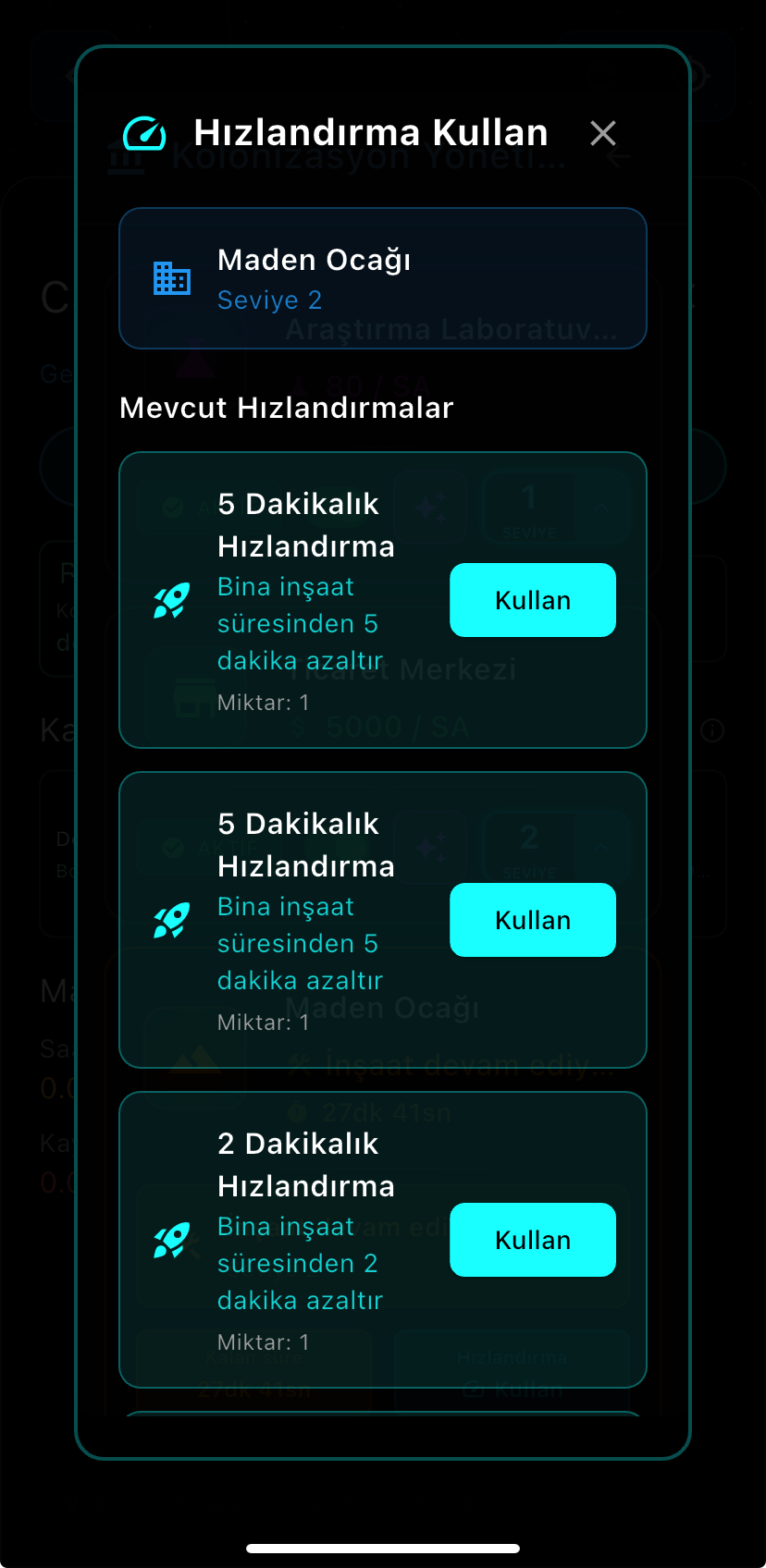The image size is (766, 1568).
Task: Click the sparkle icon beside level 2 badge
Action: (430, 848)
